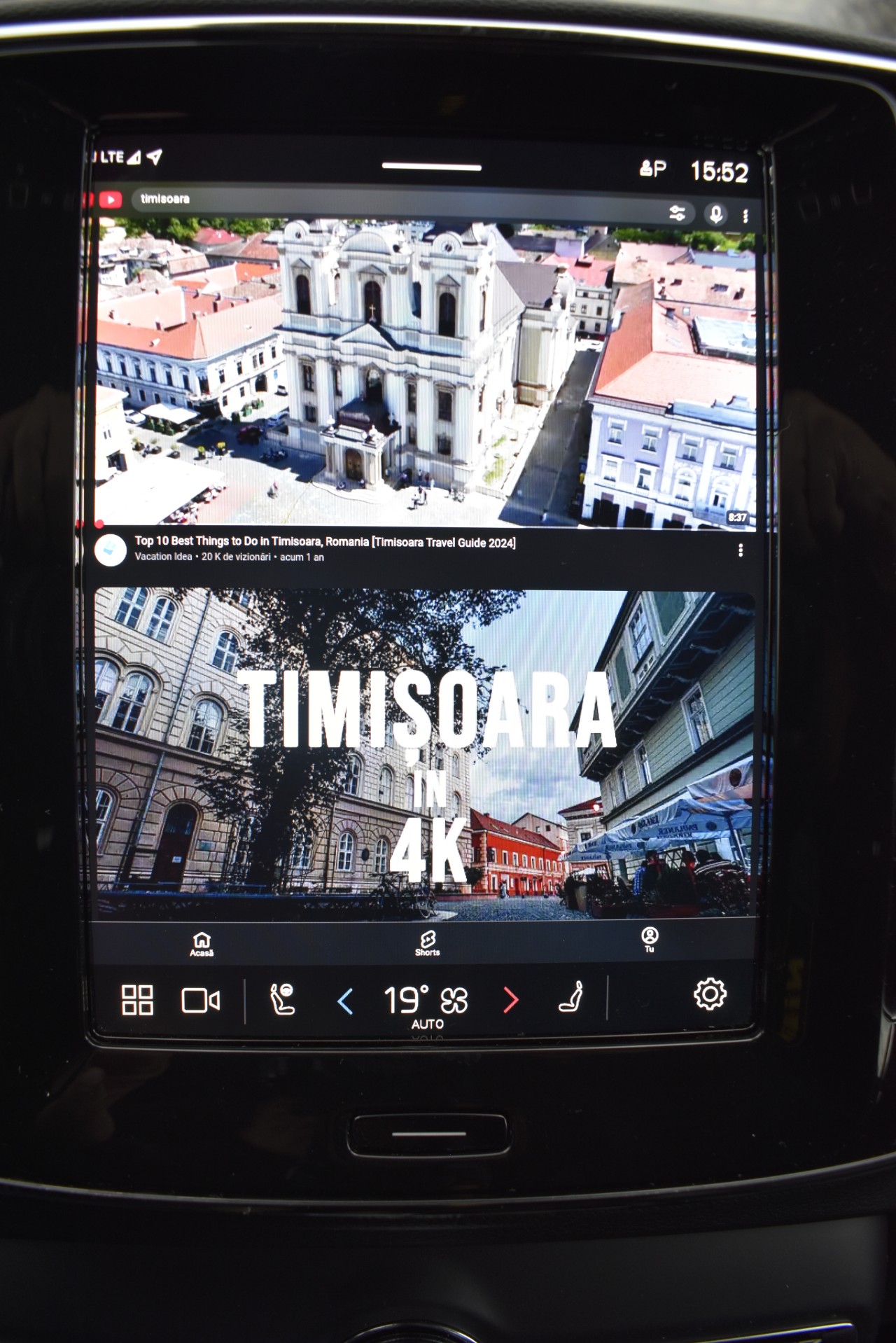Lower the cabin temperature

345,1001
